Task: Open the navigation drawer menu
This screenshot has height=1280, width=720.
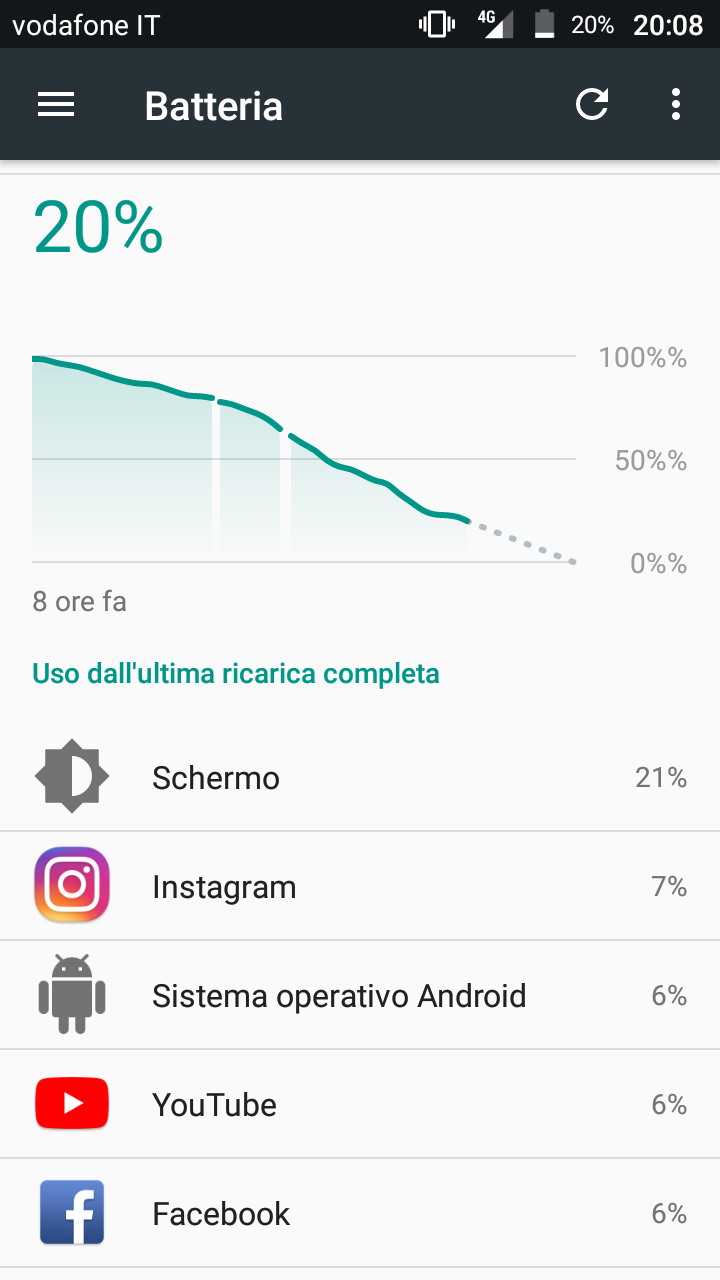Action: click(56, 105)
